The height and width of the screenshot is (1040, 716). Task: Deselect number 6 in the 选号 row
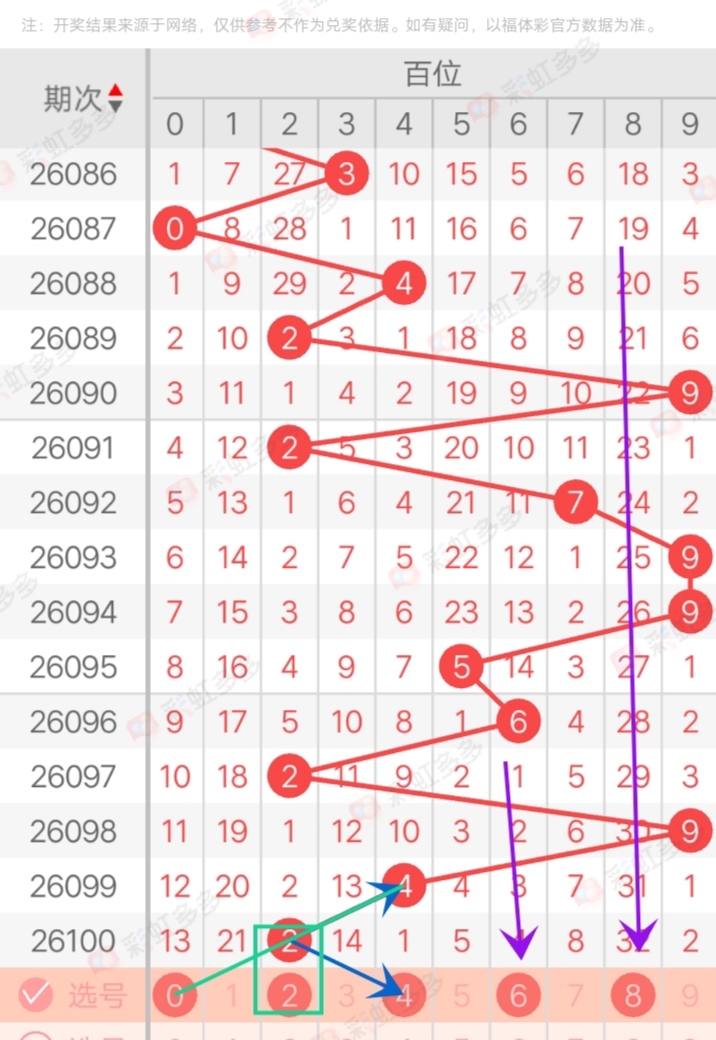[x=518, y=994]
